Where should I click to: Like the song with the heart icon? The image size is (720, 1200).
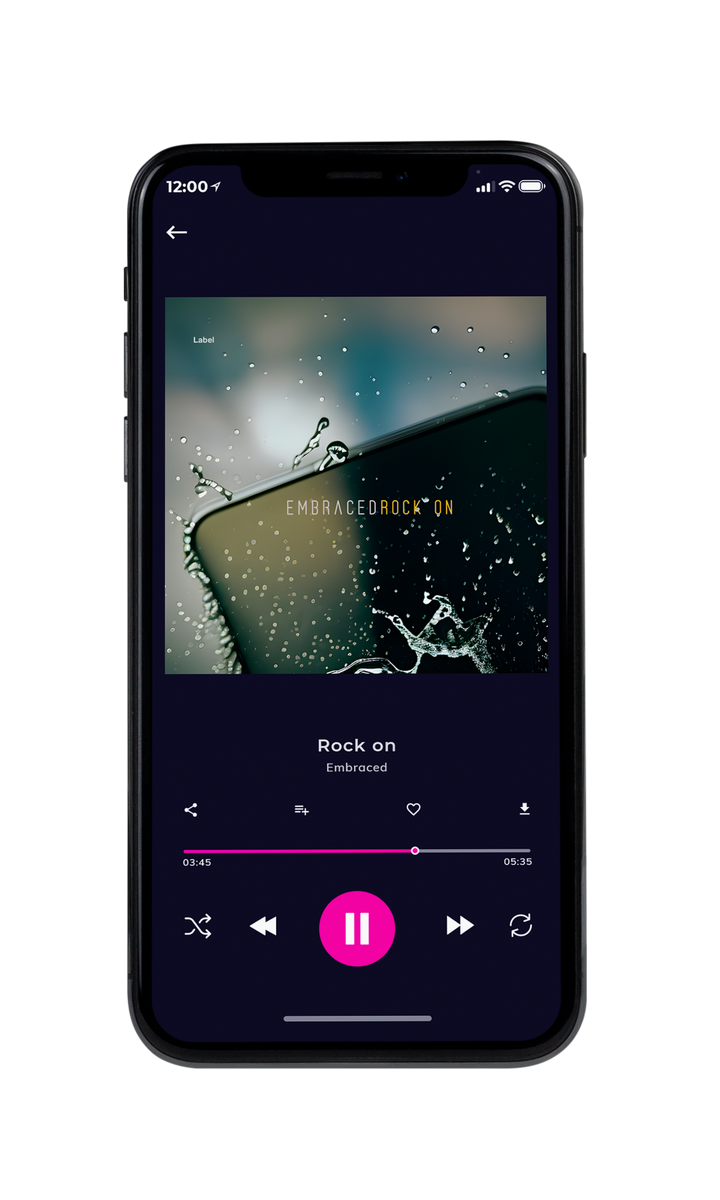pyautogui.click(x=413, y=810)
